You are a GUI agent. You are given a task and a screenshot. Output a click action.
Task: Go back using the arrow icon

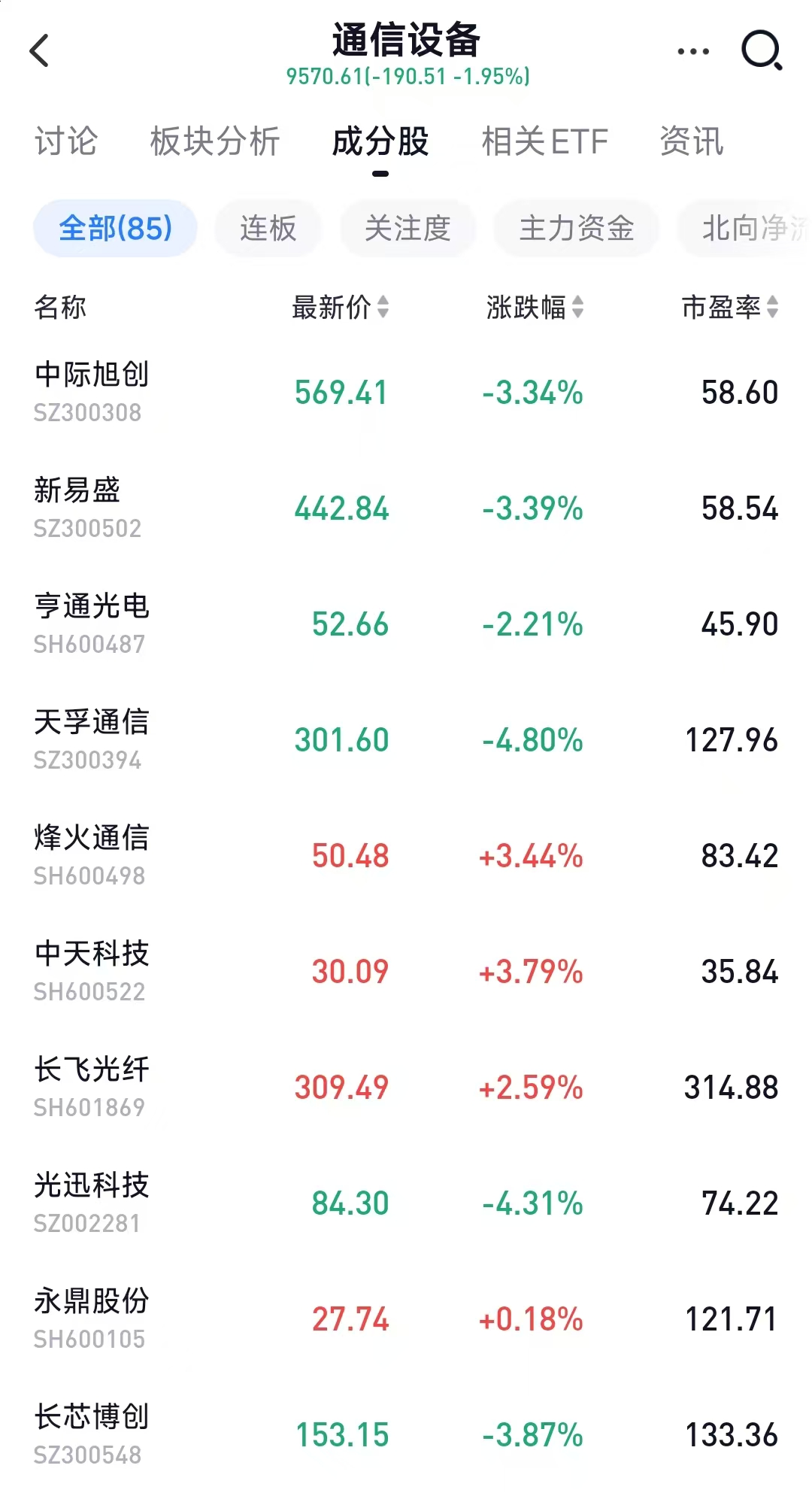(x=39, y=51)
